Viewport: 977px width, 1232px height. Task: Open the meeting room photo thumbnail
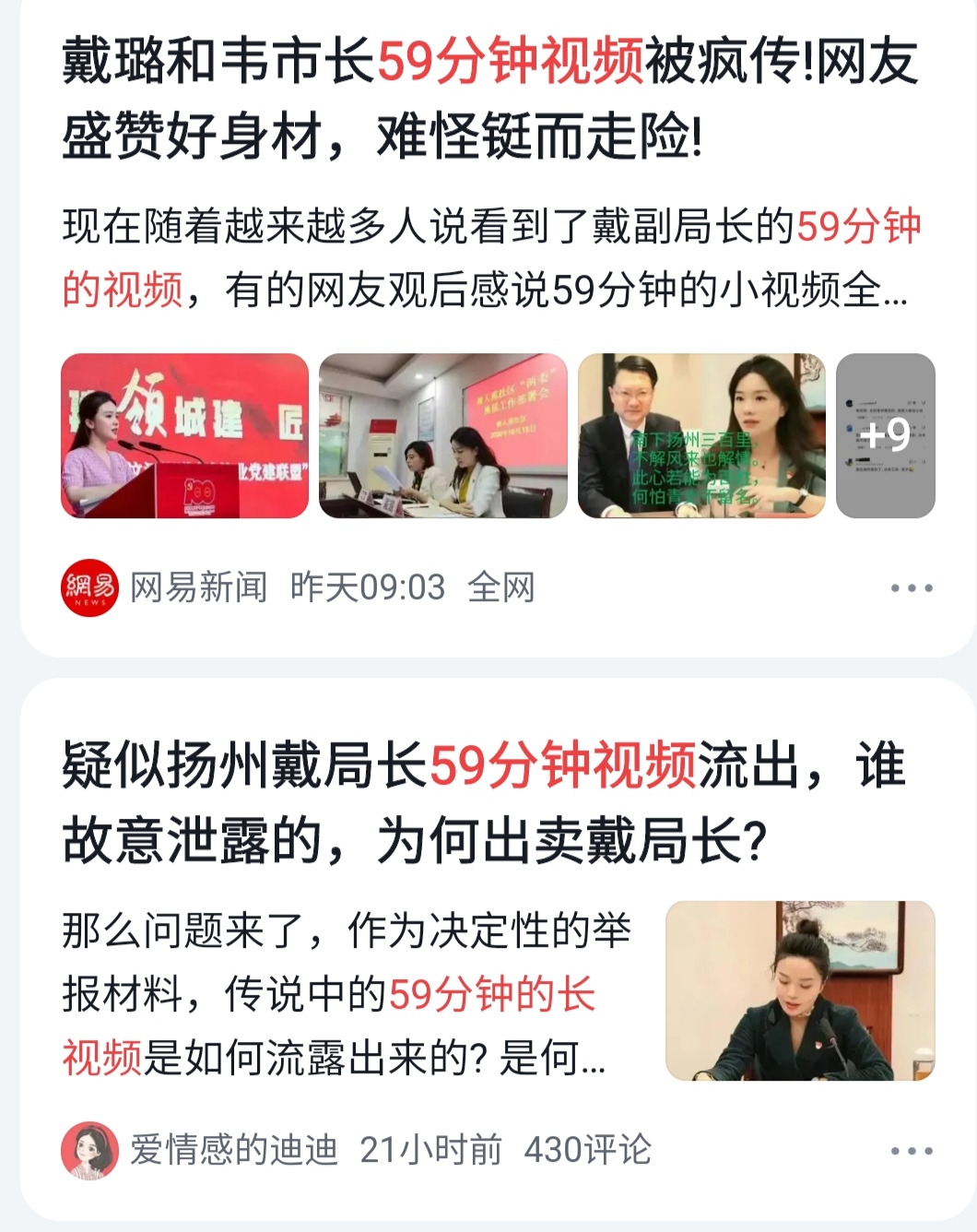click(x=442, y=435)
